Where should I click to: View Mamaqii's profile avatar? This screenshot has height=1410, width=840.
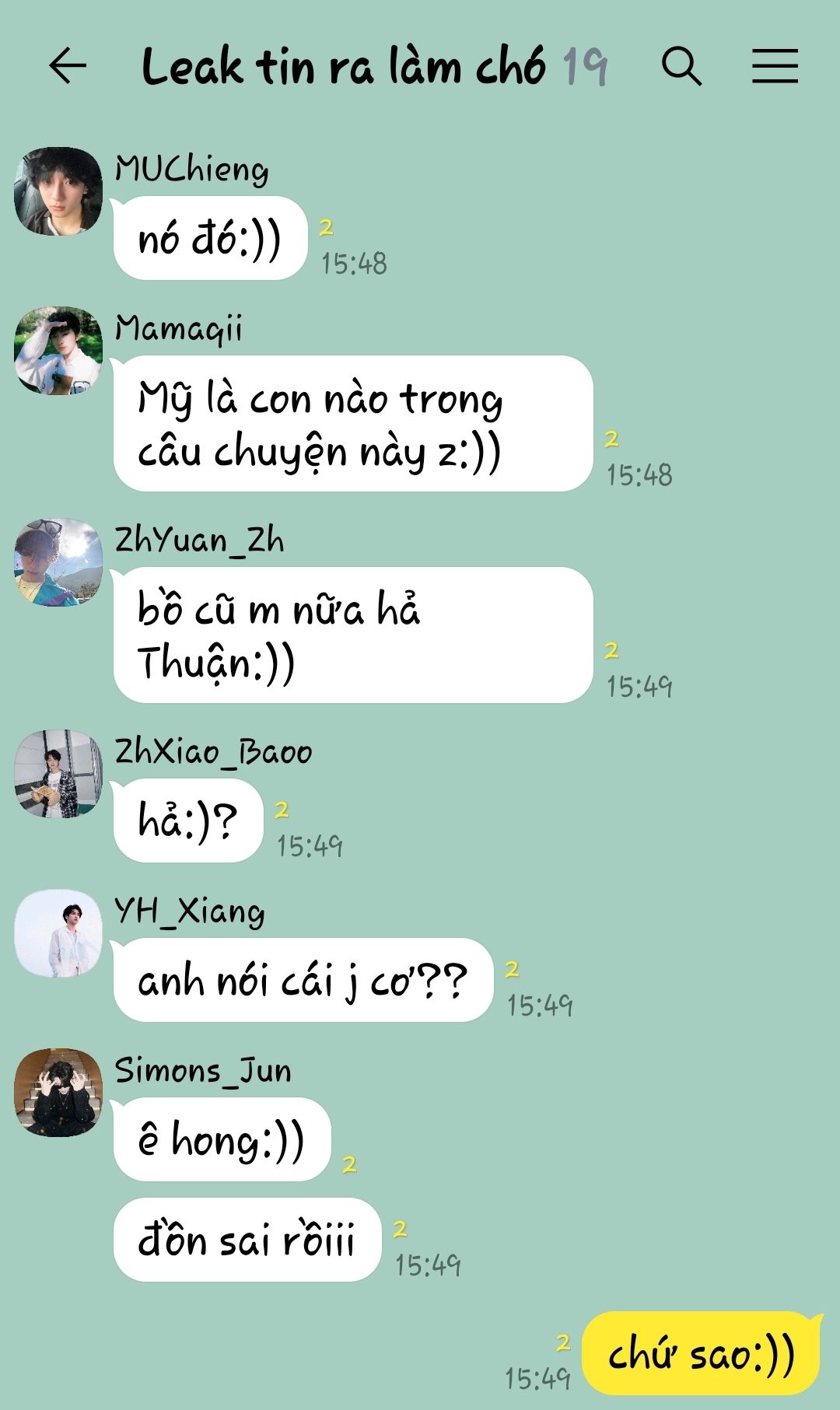click(58, 350)
